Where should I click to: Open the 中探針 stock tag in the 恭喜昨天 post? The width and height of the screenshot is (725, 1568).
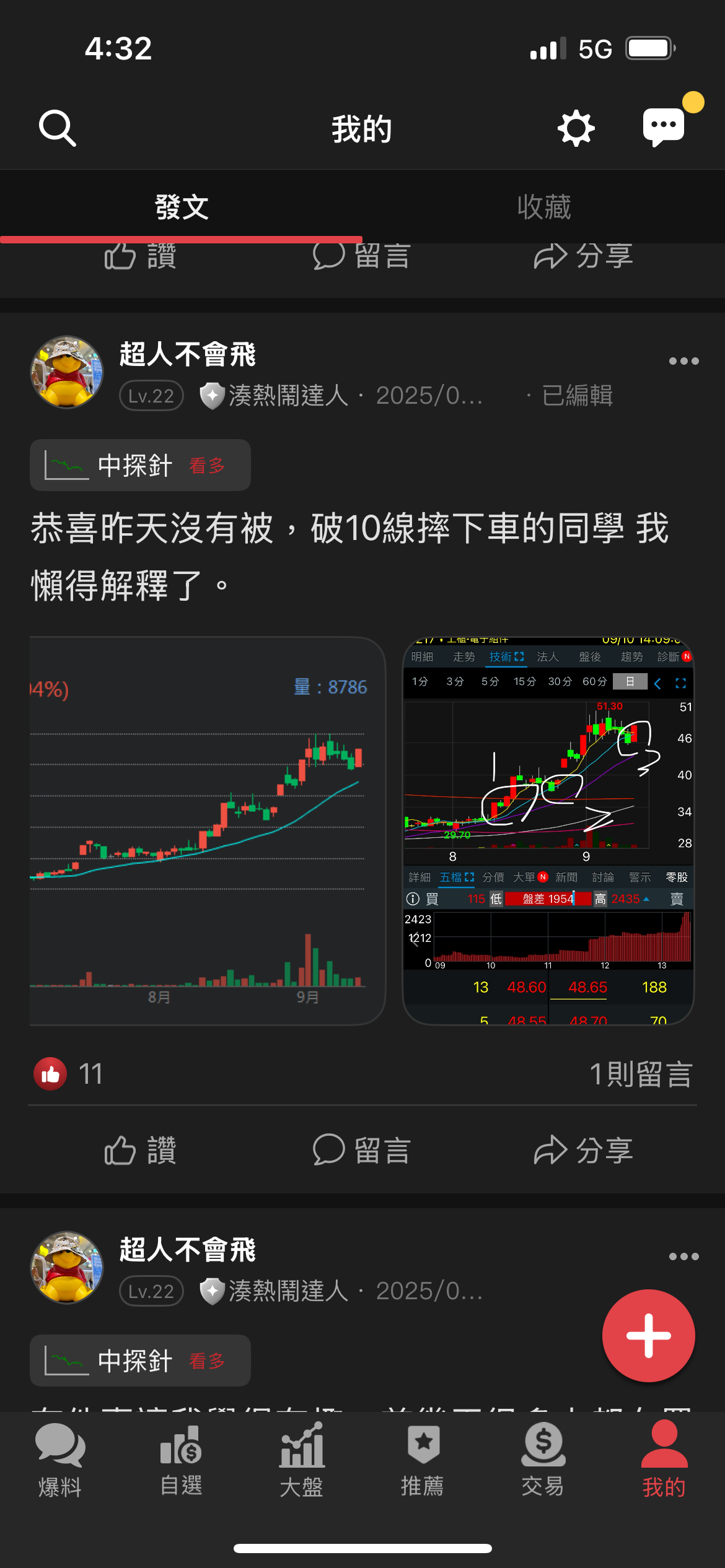coord(140,465)
